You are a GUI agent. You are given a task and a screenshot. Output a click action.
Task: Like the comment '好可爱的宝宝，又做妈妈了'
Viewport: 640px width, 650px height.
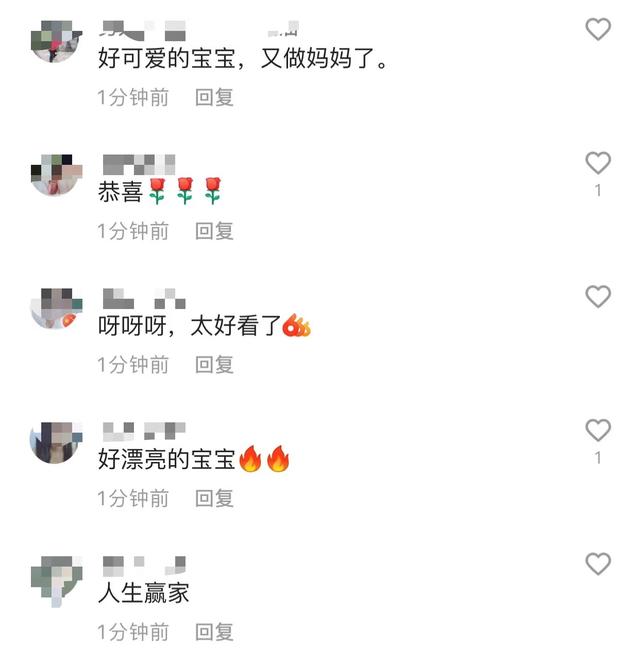point(598,29)
